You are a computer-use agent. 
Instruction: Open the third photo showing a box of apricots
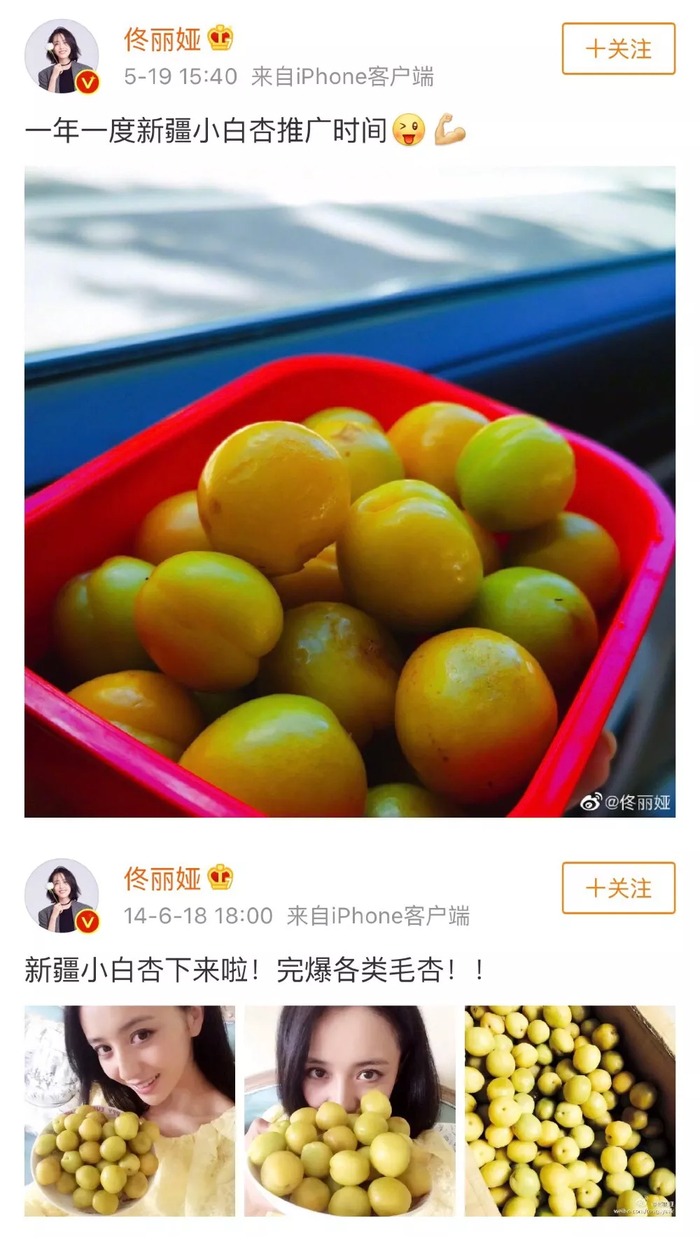[570, 1110]
